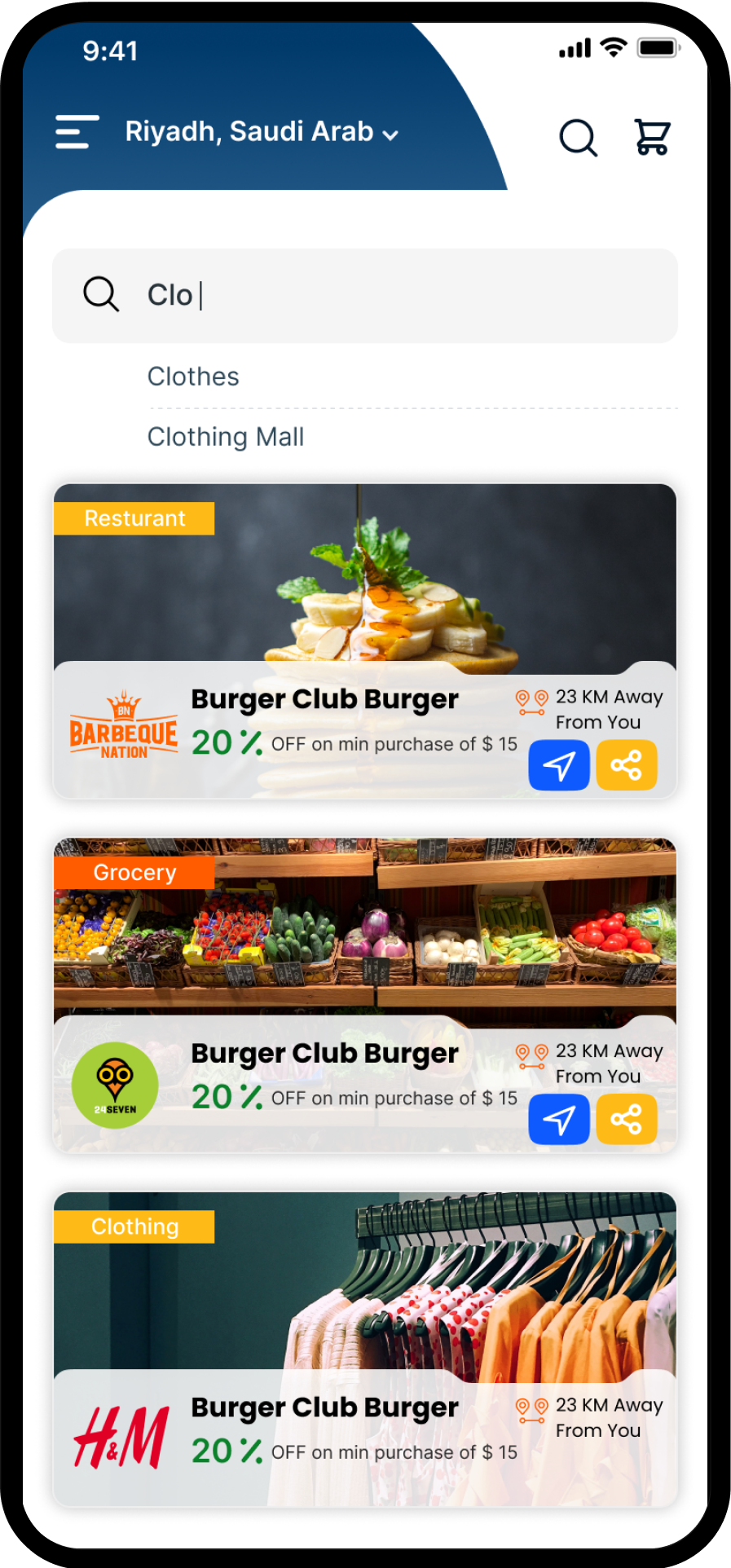Navigate to the Grocery store
The height and width of the screenshot is (1568, 731).
point(559,1120)
